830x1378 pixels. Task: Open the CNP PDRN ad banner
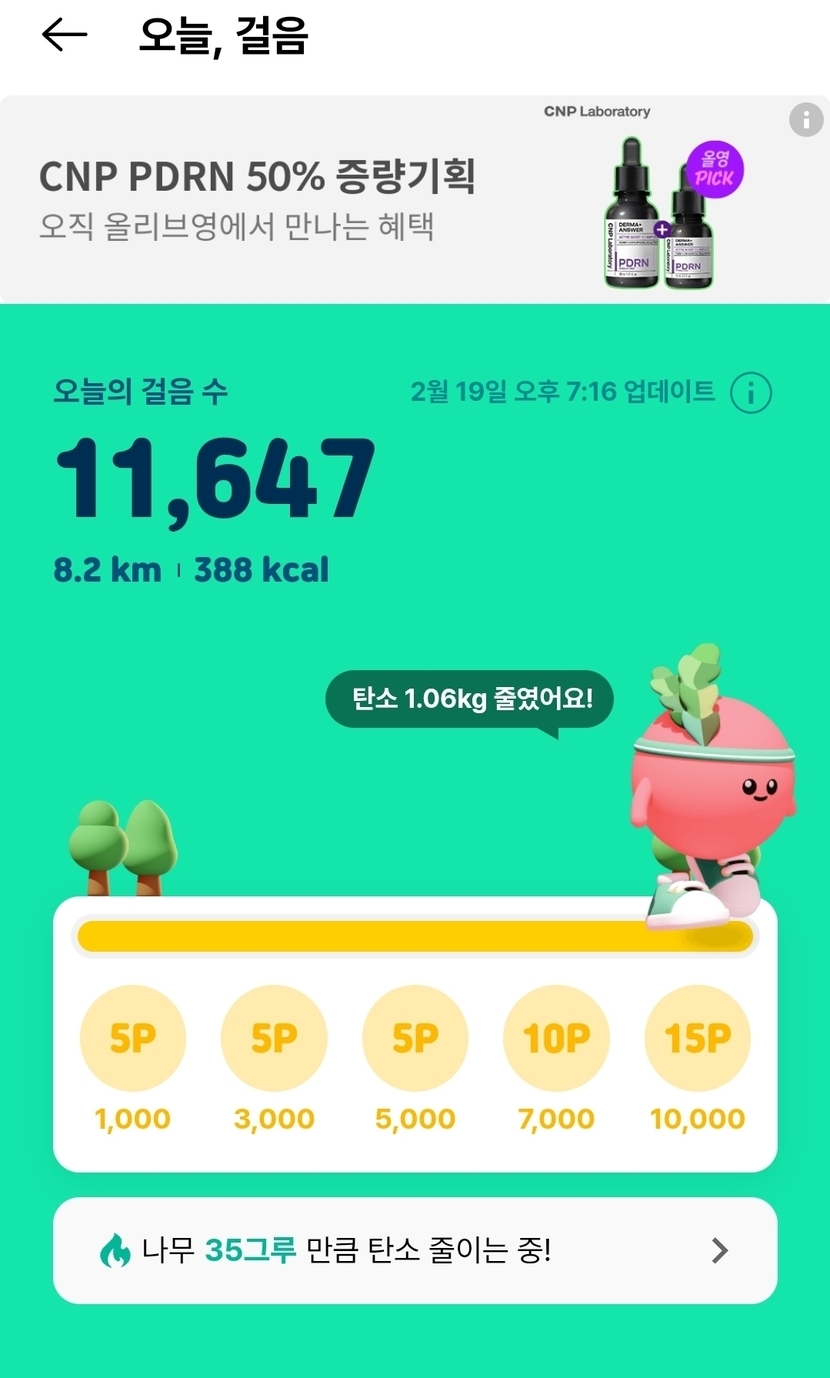click(415, 199)
